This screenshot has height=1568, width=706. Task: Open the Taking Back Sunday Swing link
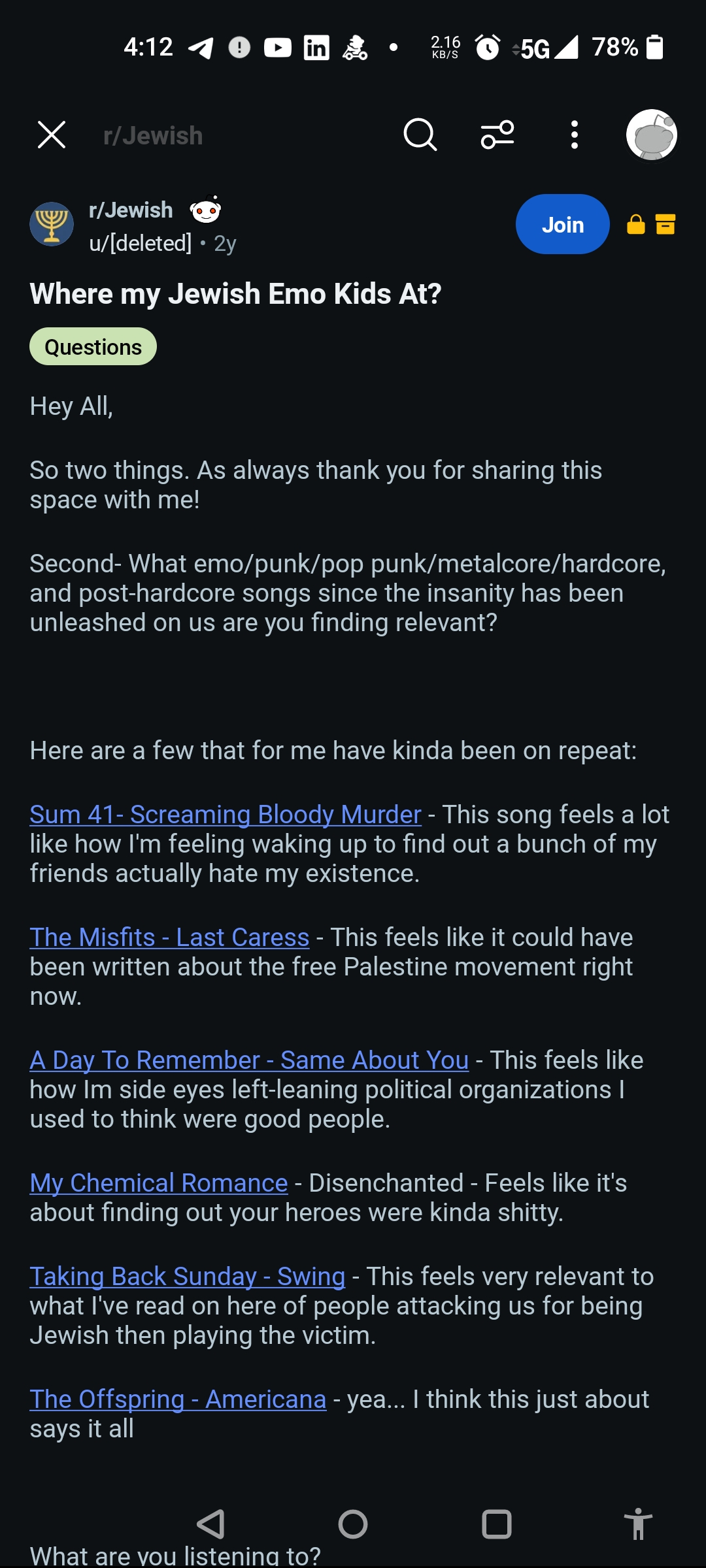[188, 1277]
